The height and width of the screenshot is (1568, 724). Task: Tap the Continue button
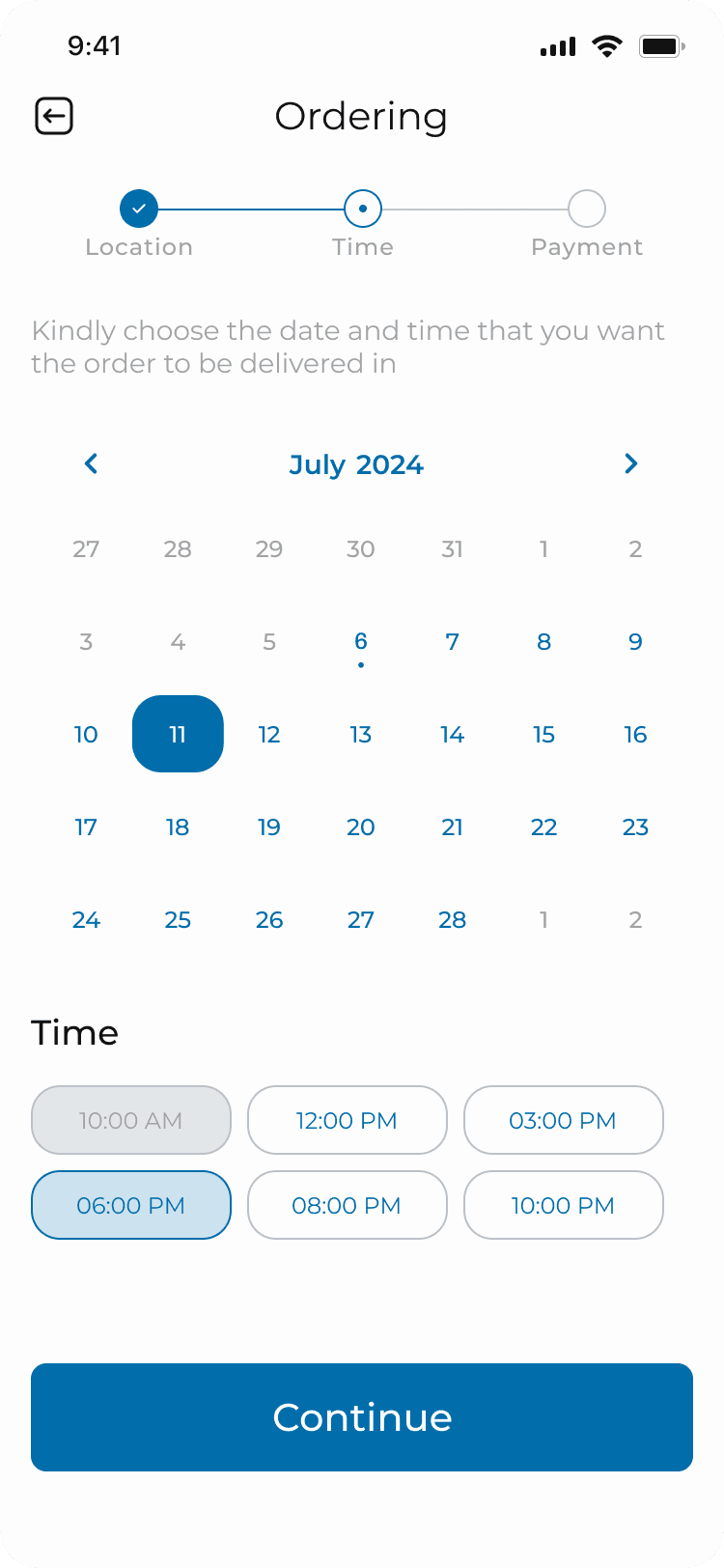pyautogui.click(x=362, y=1417)
